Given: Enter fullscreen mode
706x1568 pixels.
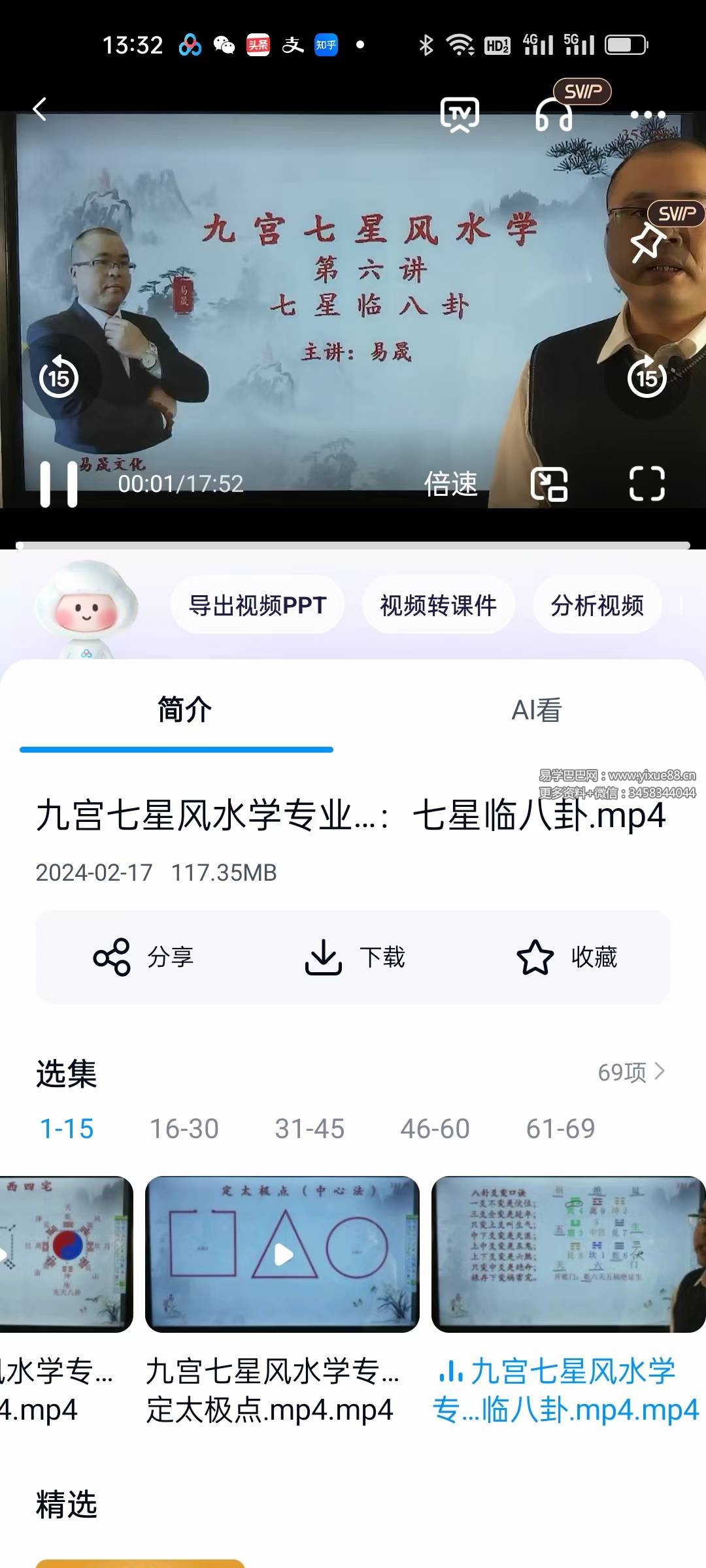Looking at the screenshot, I should click(x=646, y=483).
